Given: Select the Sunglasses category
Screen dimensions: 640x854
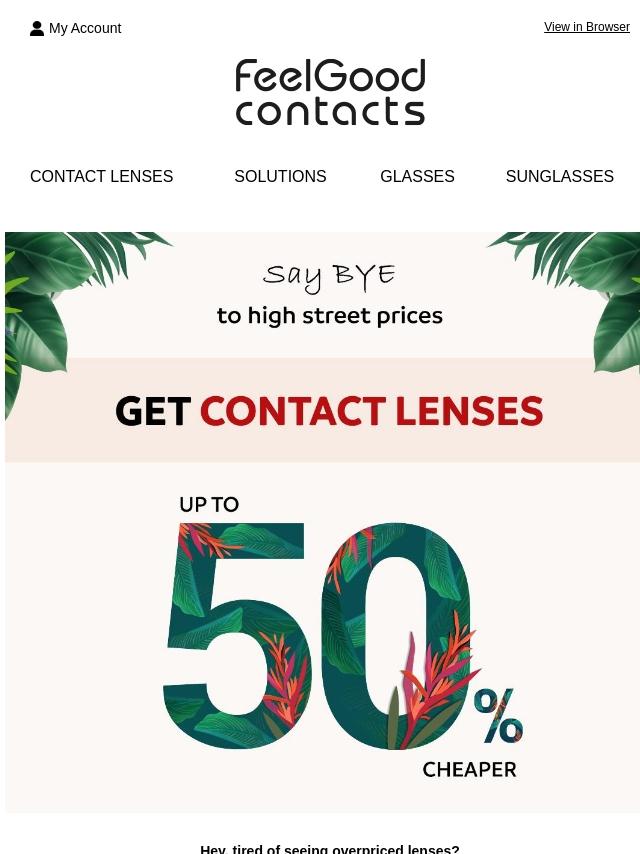Looking at the screenshot, I should click(x=559, y=176).
